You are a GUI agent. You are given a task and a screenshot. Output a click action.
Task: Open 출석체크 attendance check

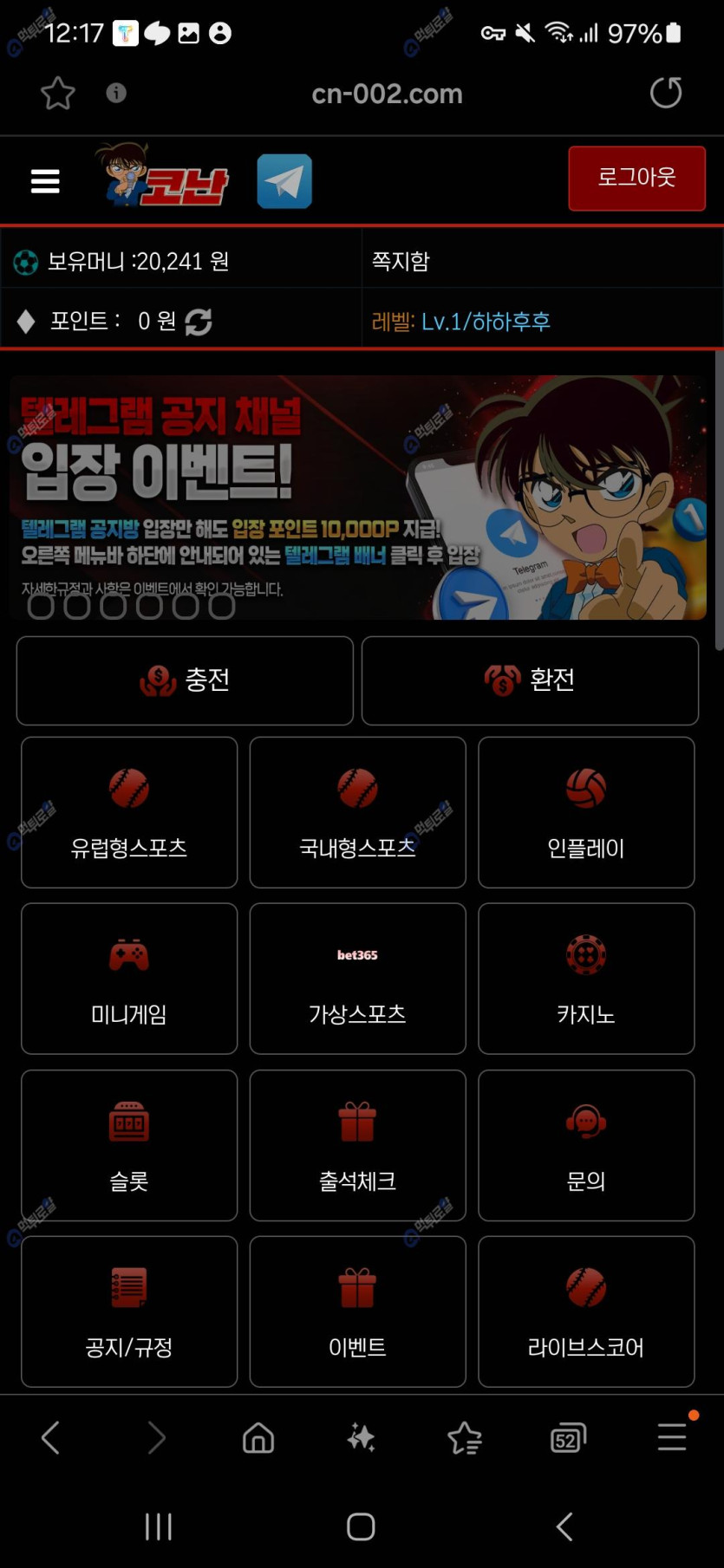(357, 1145)
